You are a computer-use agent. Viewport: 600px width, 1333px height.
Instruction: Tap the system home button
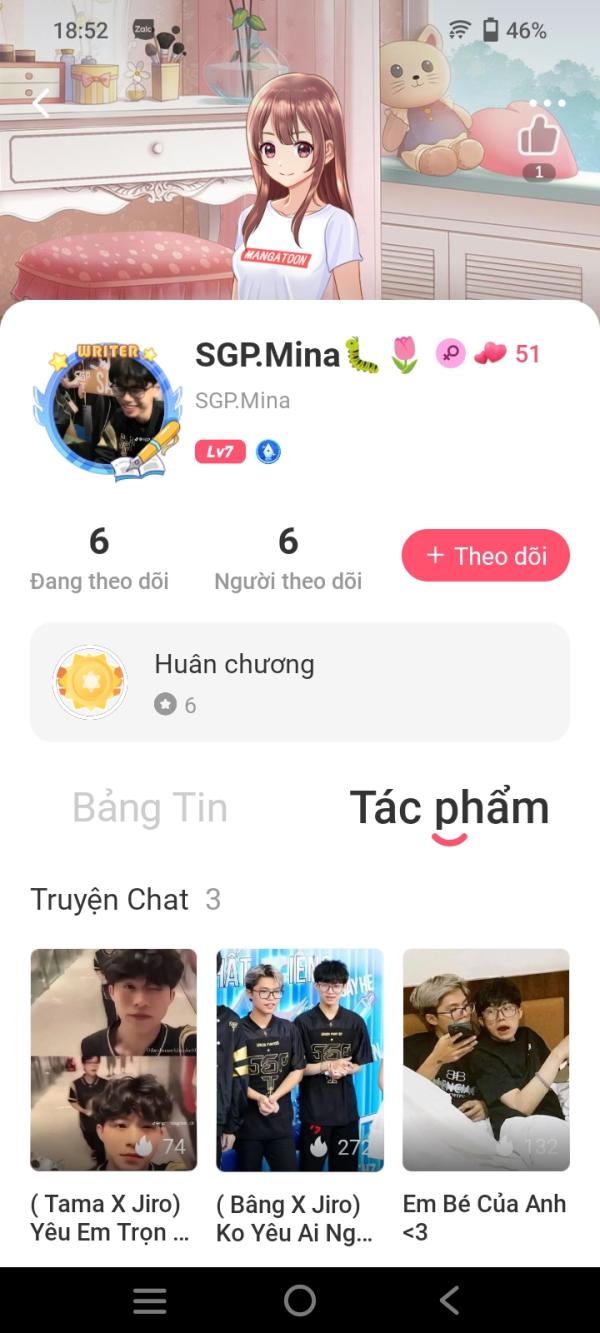coord(300,1300)
